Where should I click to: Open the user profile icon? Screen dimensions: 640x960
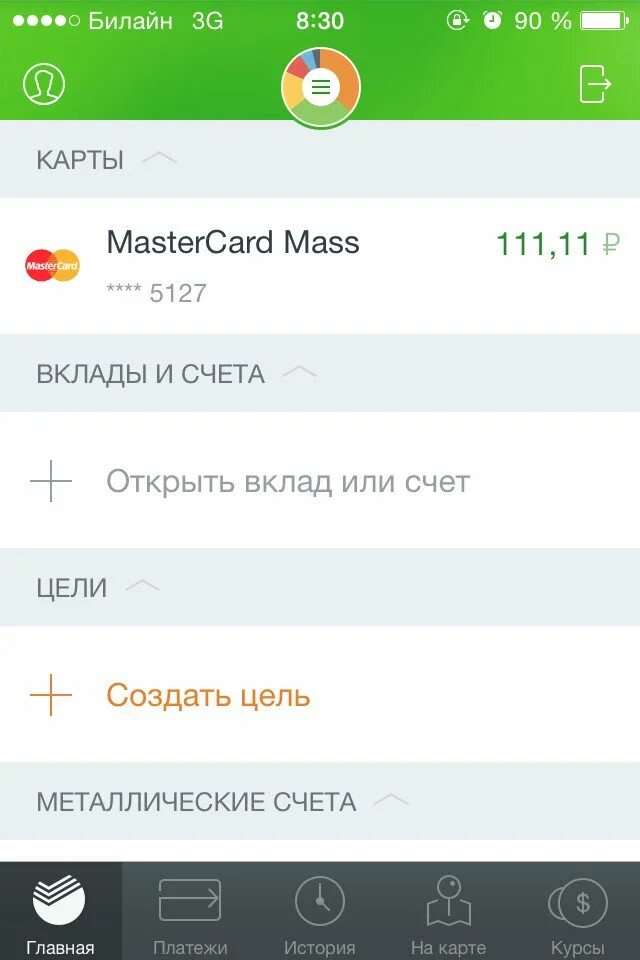(43, 85)
